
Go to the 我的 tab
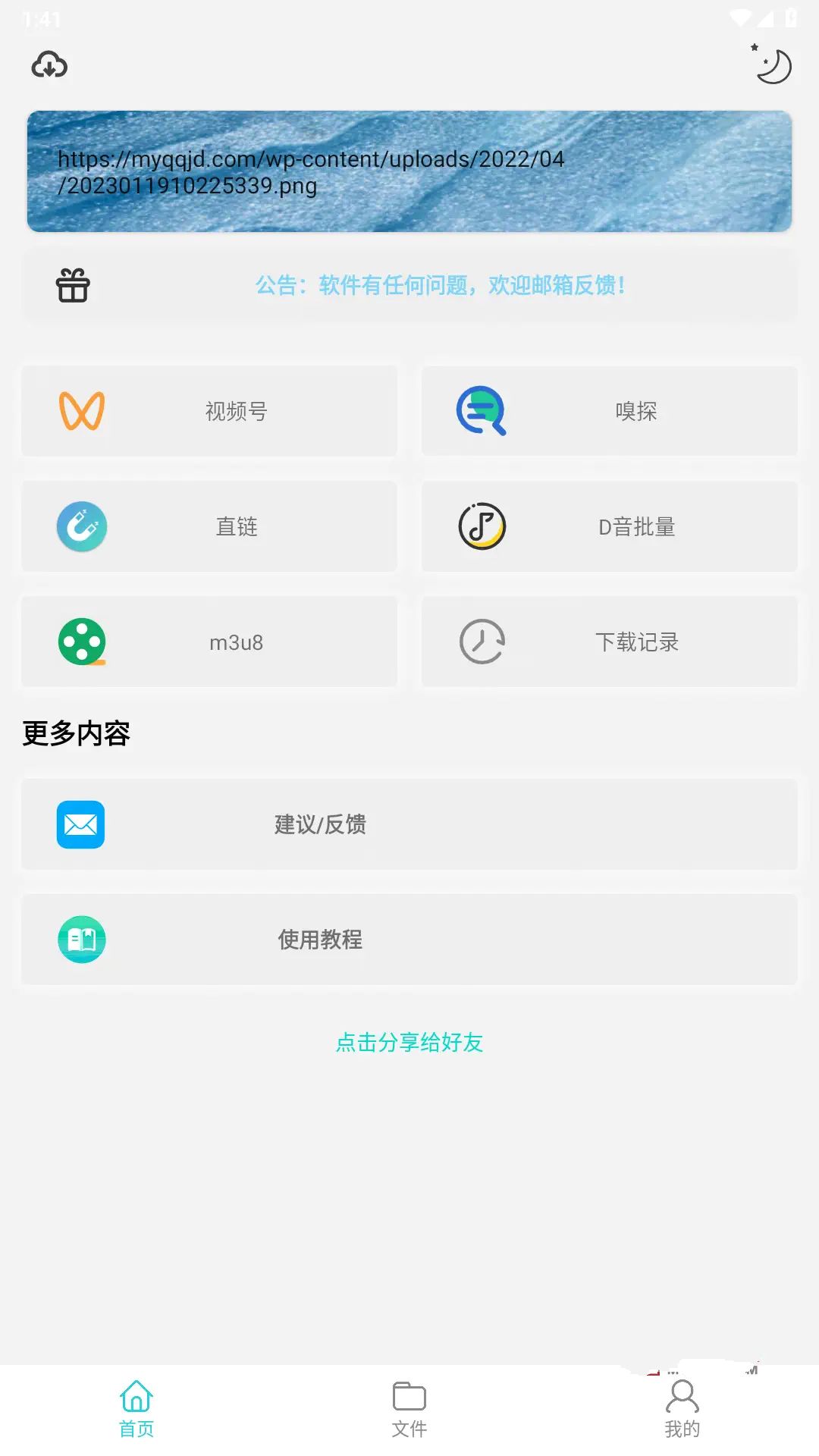(x=682, y=1409)
